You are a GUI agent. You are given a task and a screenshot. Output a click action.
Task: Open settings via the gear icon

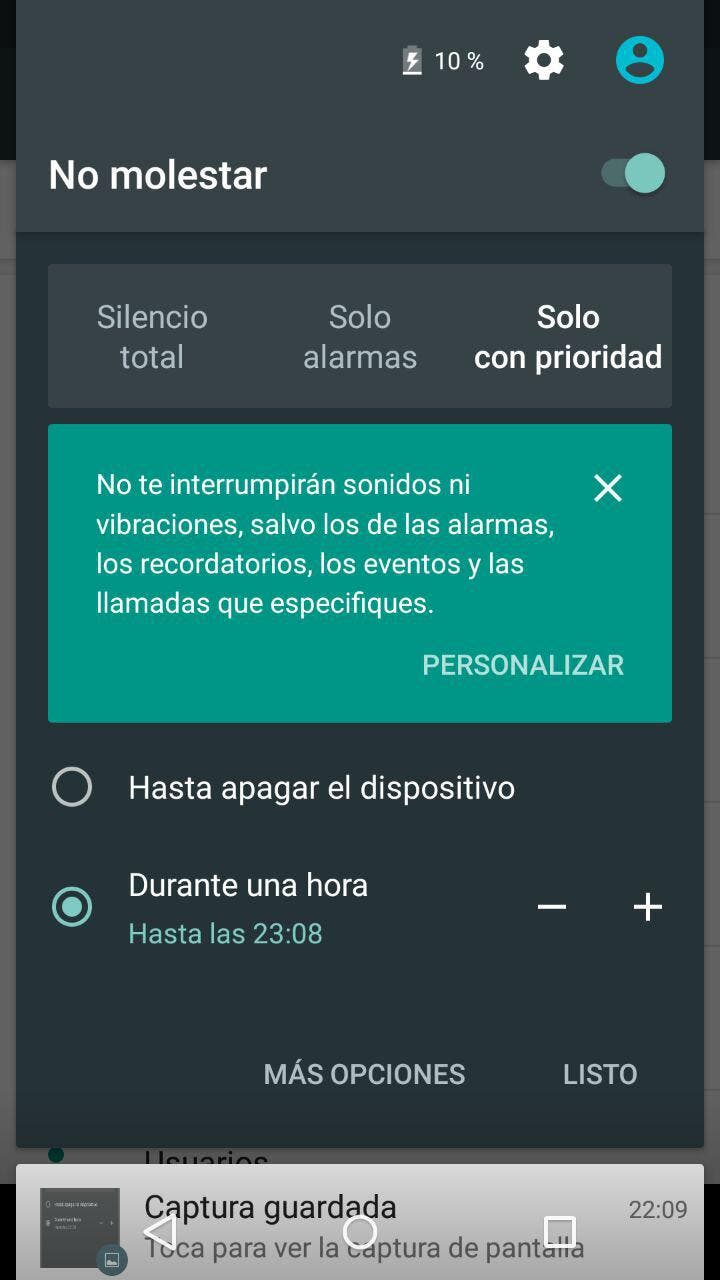[544, 61]
